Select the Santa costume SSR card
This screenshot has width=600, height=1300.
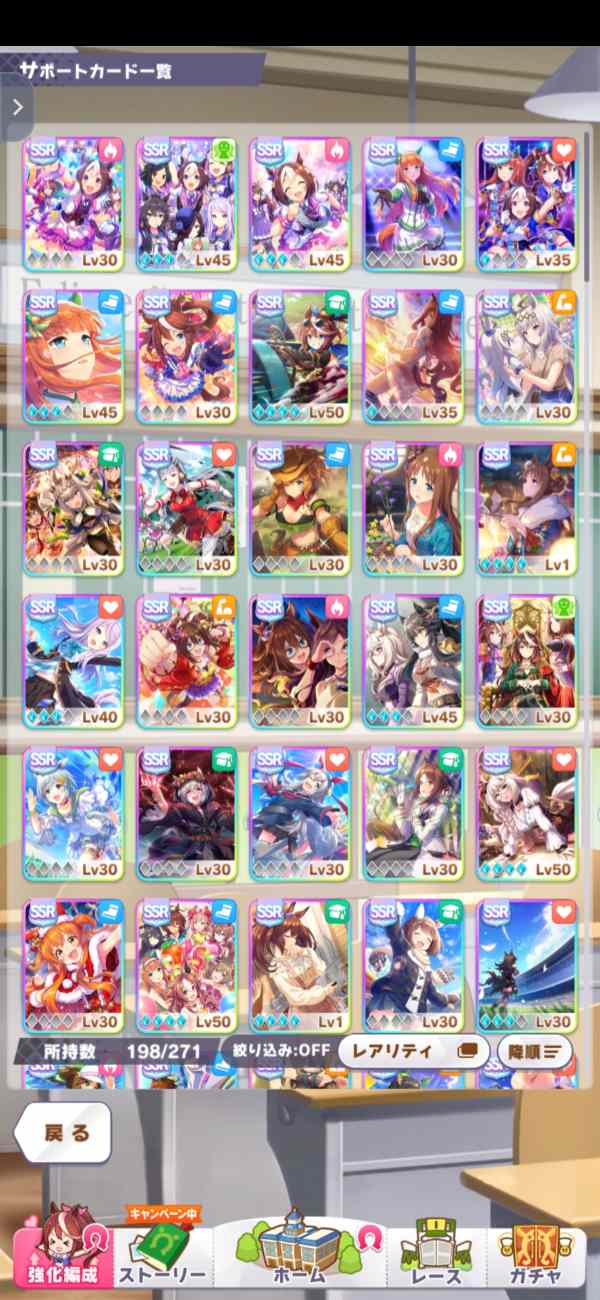click(73, 966)
